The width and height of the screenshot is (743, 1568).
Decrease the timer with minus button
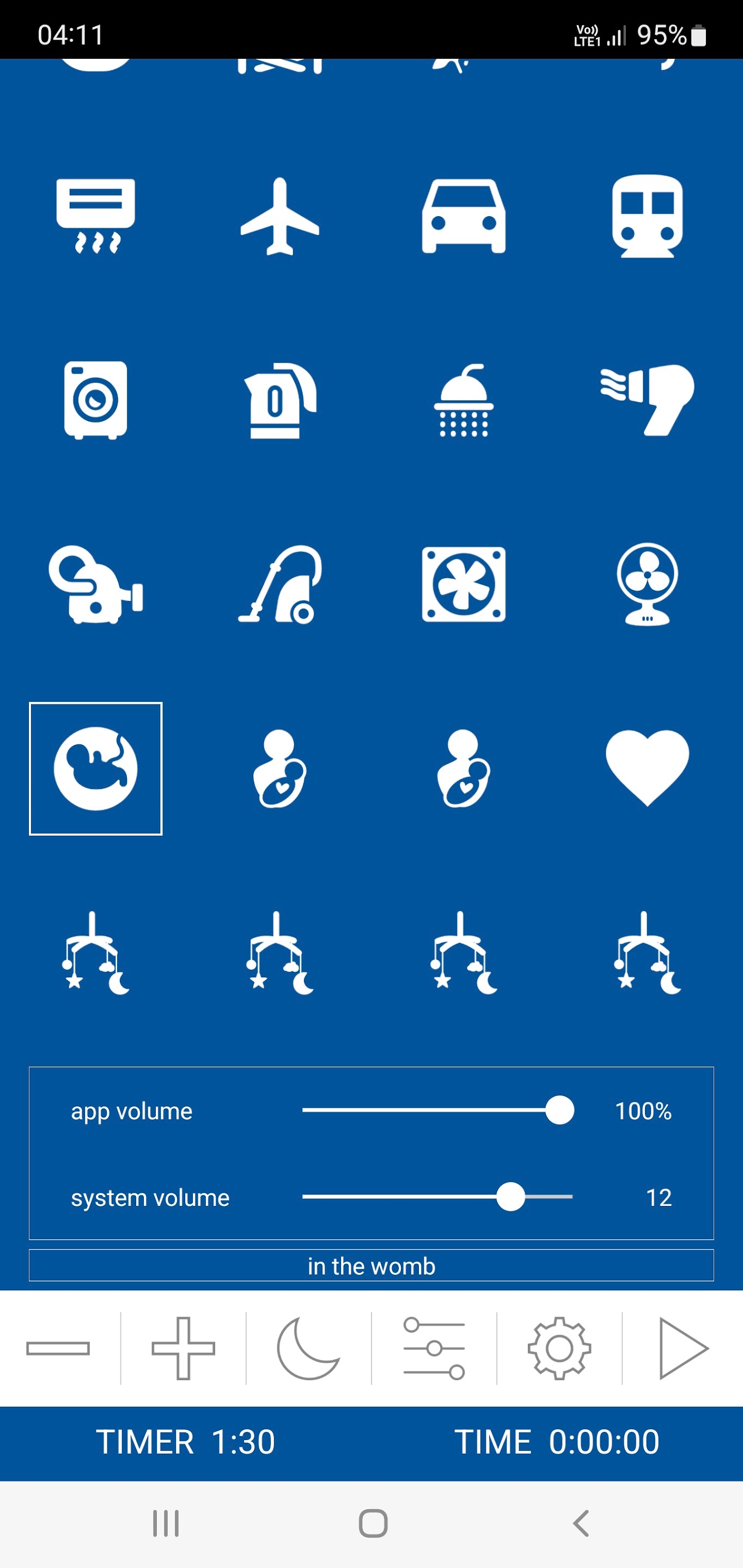tap(58, 1348)
